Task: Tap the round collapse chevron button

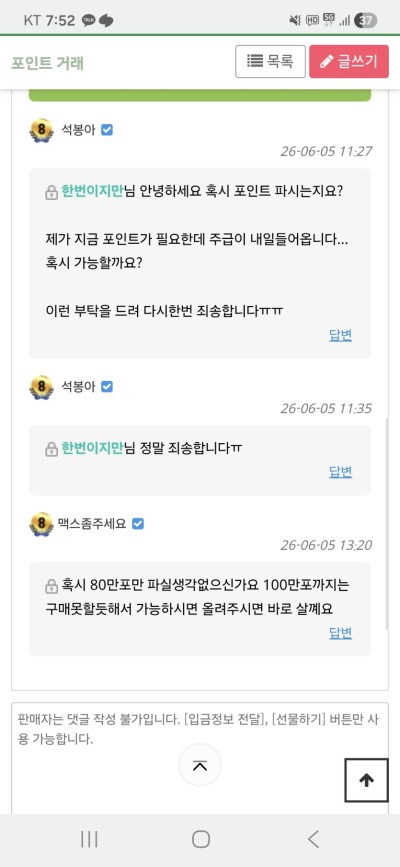Action: (200, 765)
